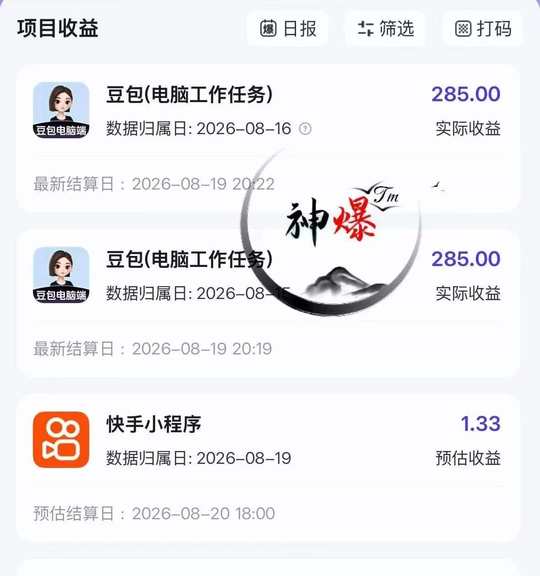Viewport: 540px width, 576px height.
Task: Tap the info icon beside 2026-08-16
Action: [x=305, y=129]
